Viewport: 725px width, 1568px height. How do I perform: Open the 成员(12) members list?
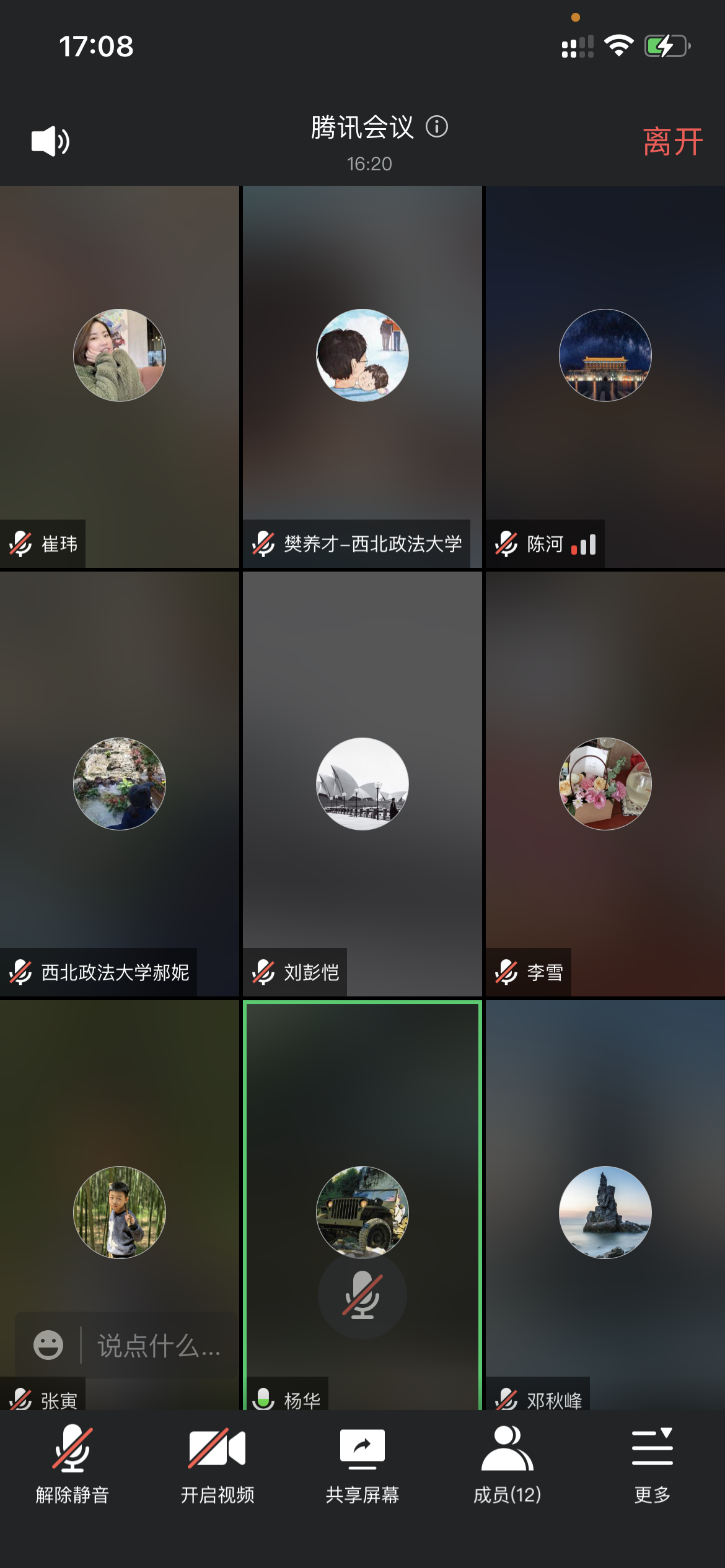[507, 1465]
